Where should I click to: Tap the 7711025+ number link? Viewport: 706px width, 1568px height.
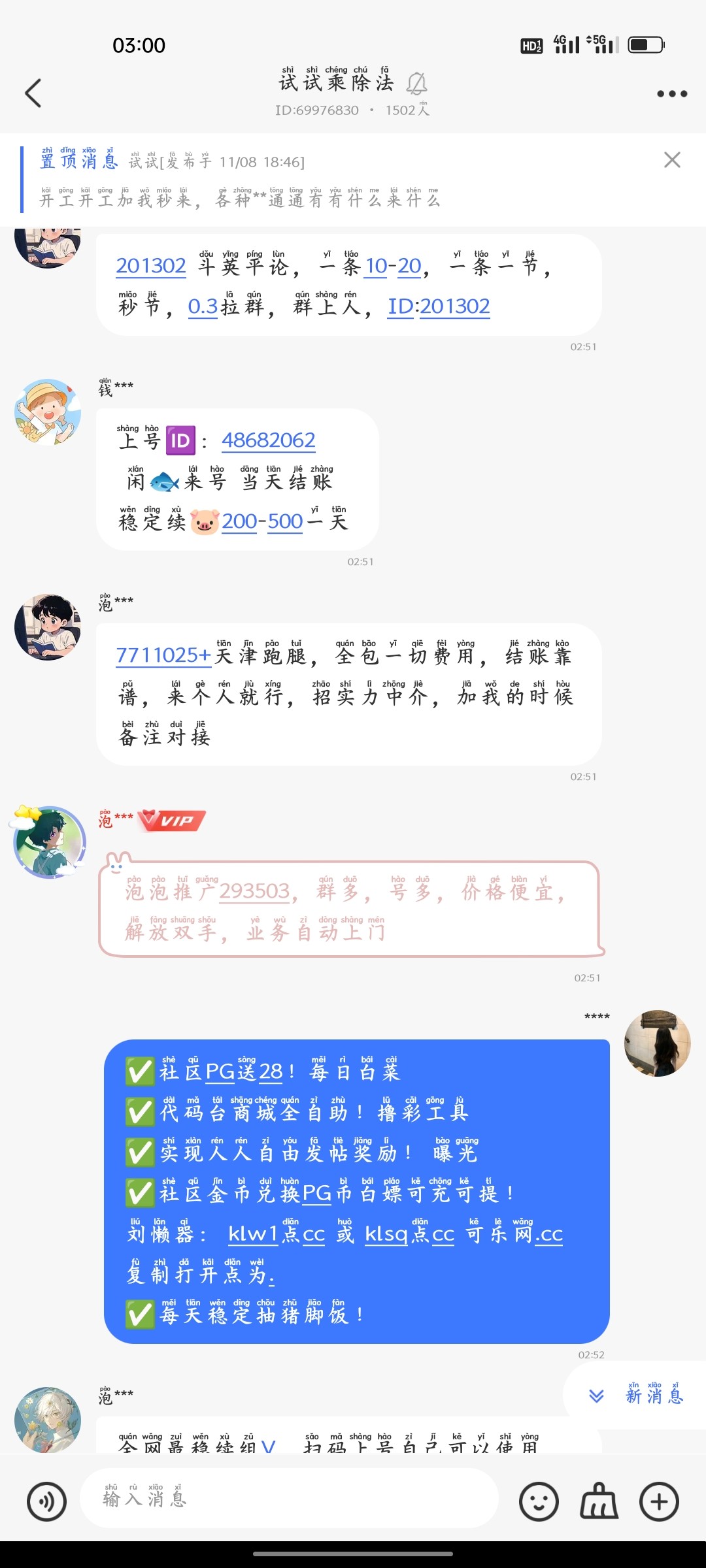coord(163,655)
